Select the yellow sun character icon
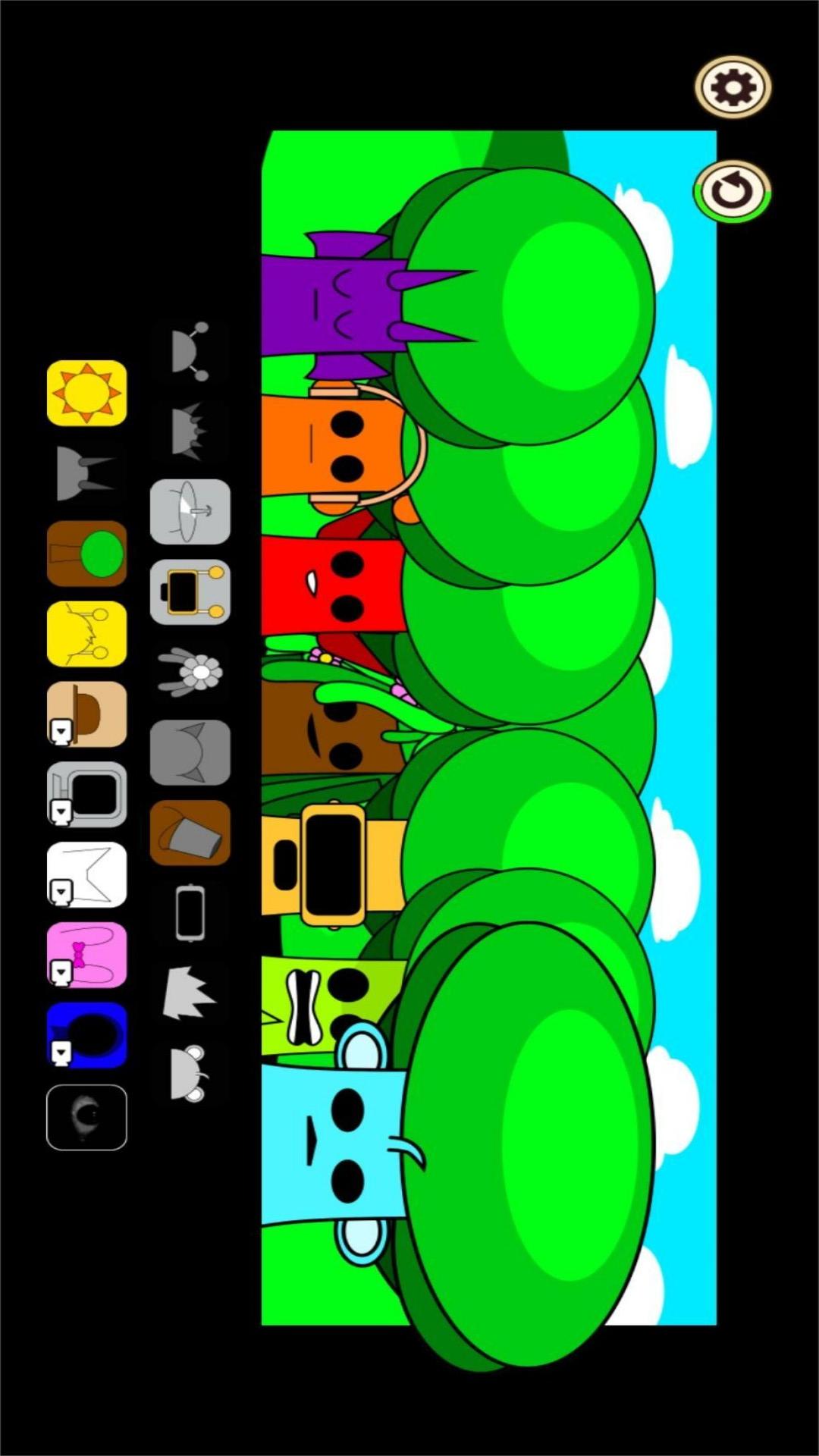This screenshot has width=819, height=1456. [x=86, y=393]
